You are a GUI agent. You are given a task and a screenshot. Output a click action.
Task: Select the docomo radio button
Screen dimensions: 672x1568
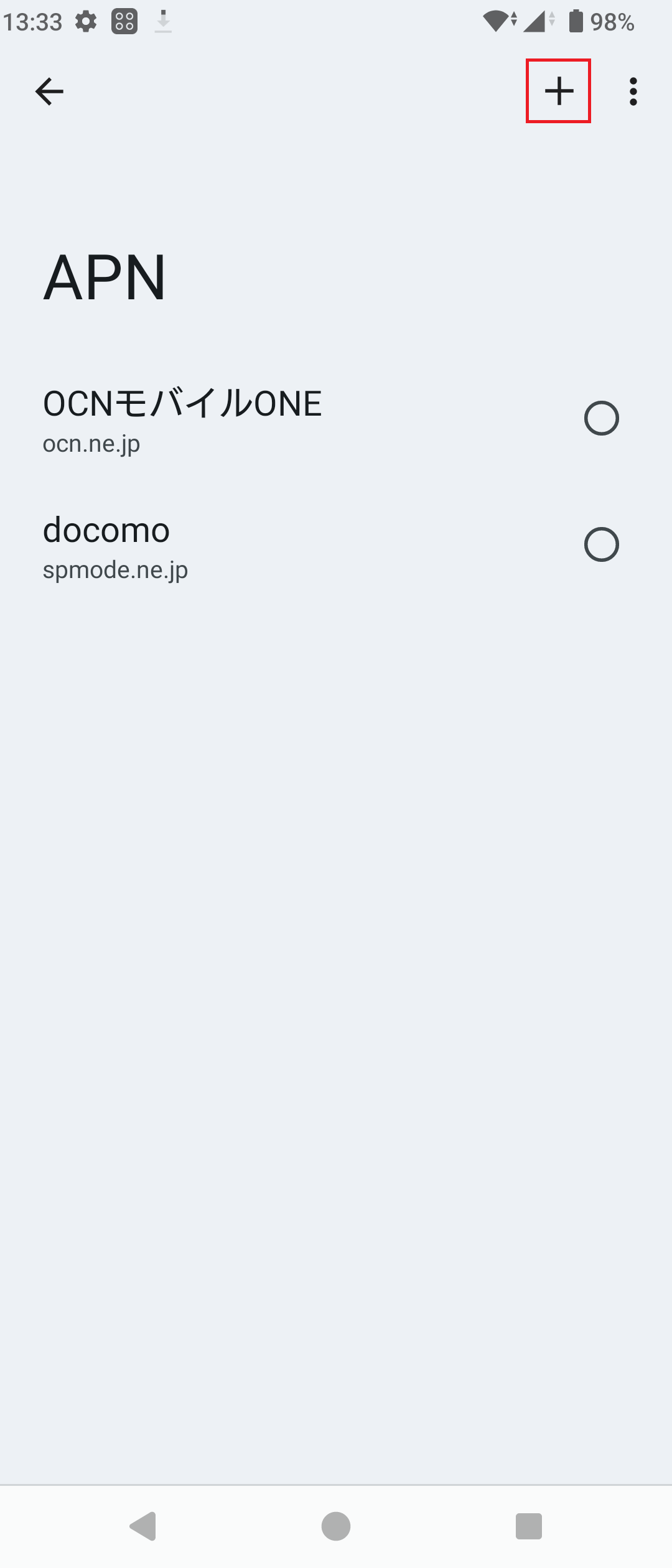pos(601,544)
